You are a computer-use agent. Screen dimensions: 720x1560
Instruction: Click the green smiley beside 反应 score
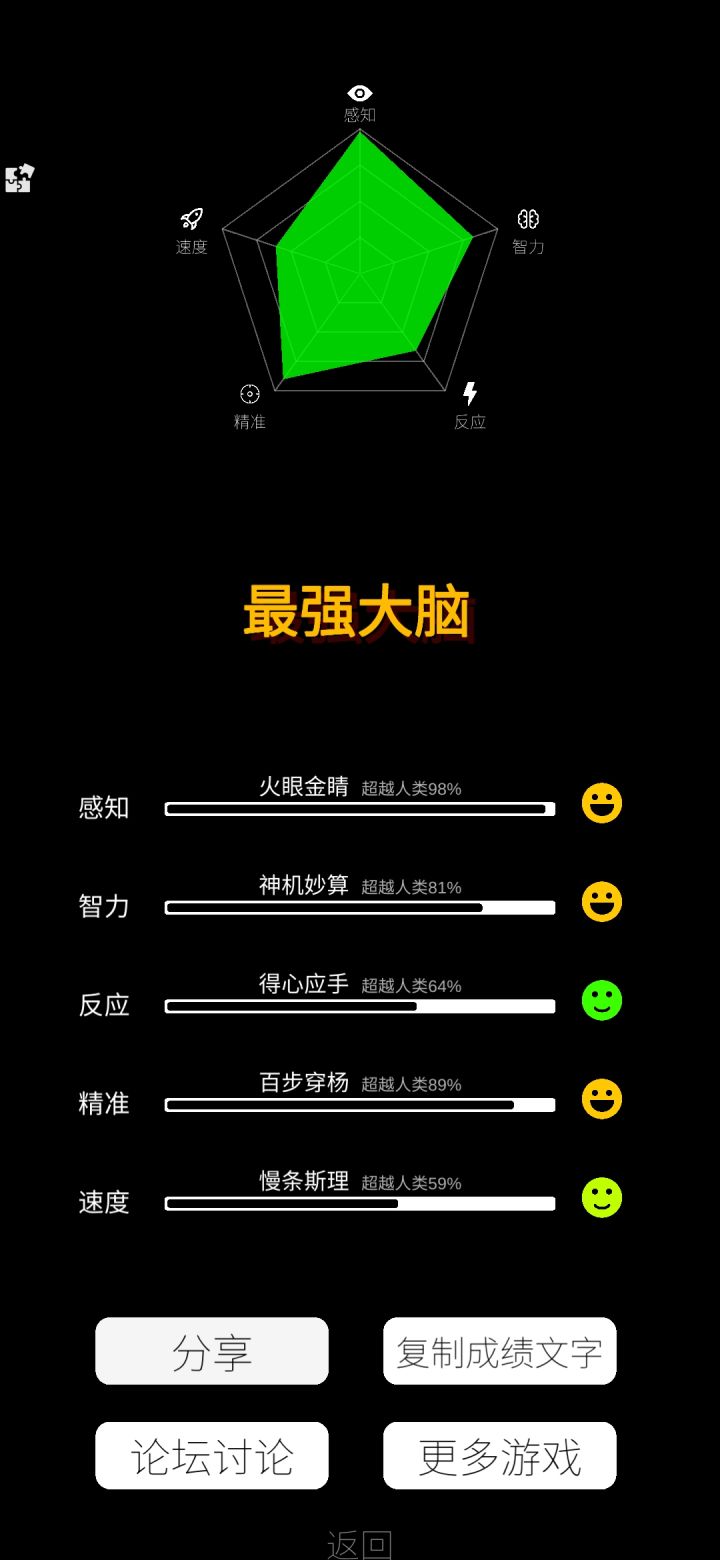[600, 1001]
